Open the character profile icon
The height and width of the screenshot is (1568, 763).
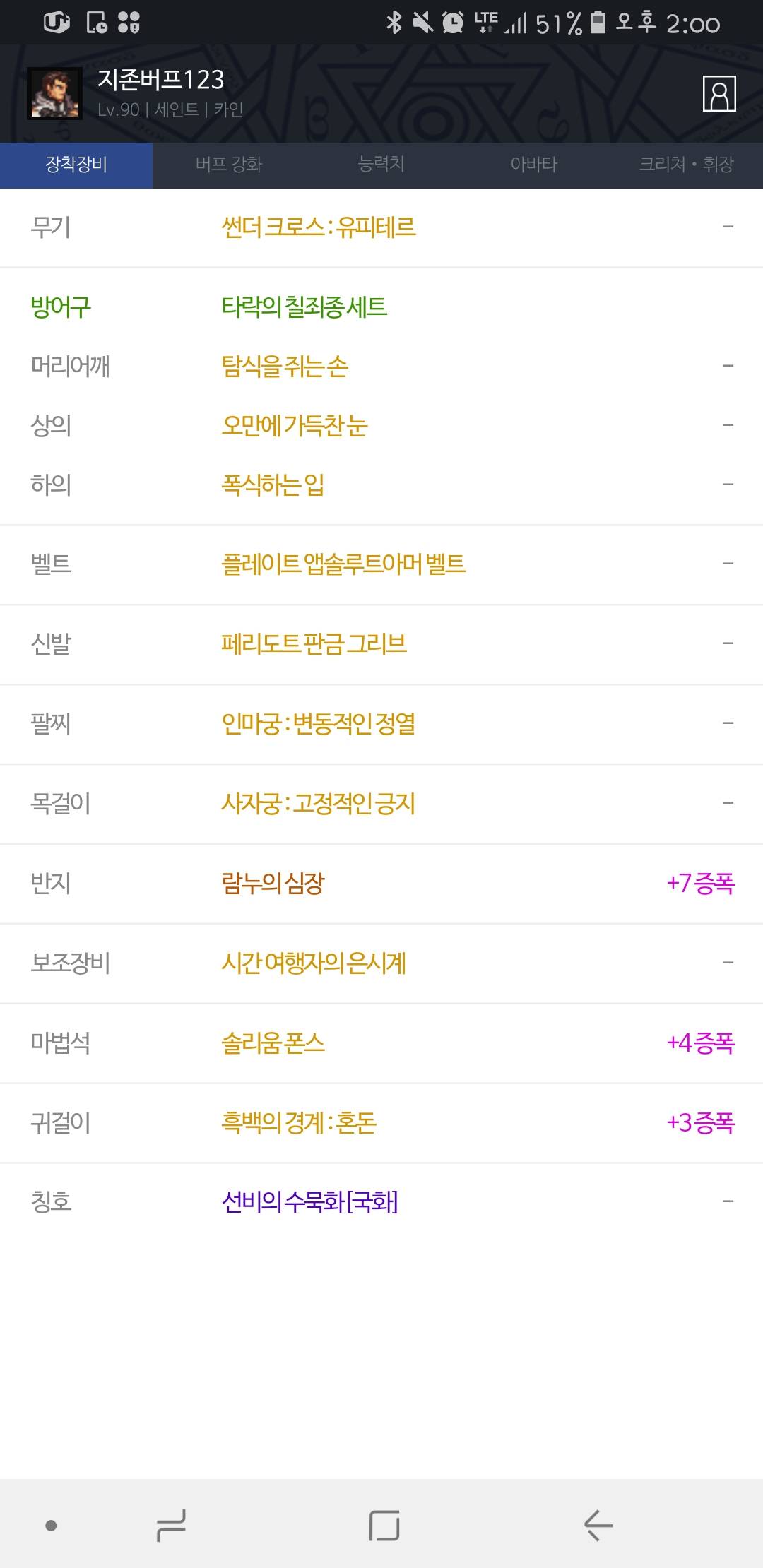[x=719, y=93]
